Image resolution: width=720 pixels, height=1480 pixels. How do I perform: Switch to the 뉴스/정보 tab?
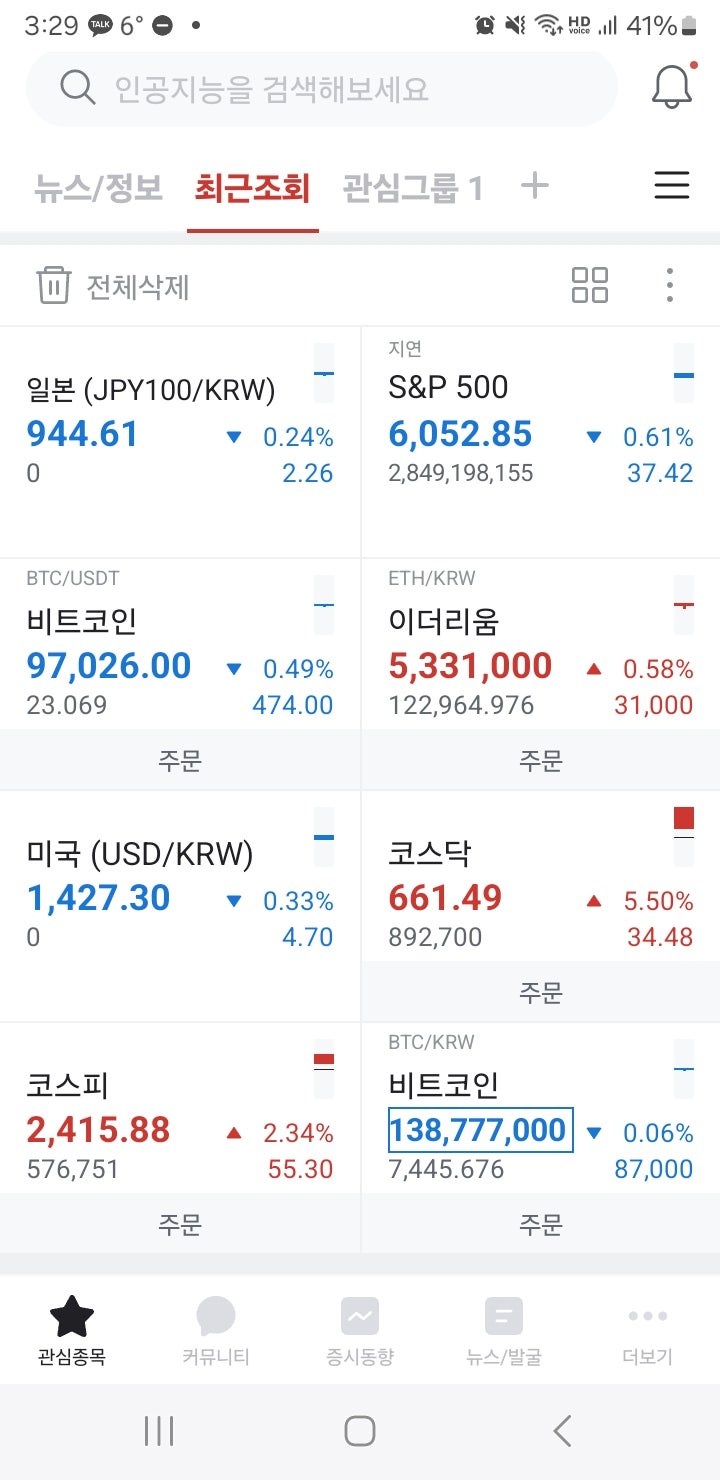point(98,187)
